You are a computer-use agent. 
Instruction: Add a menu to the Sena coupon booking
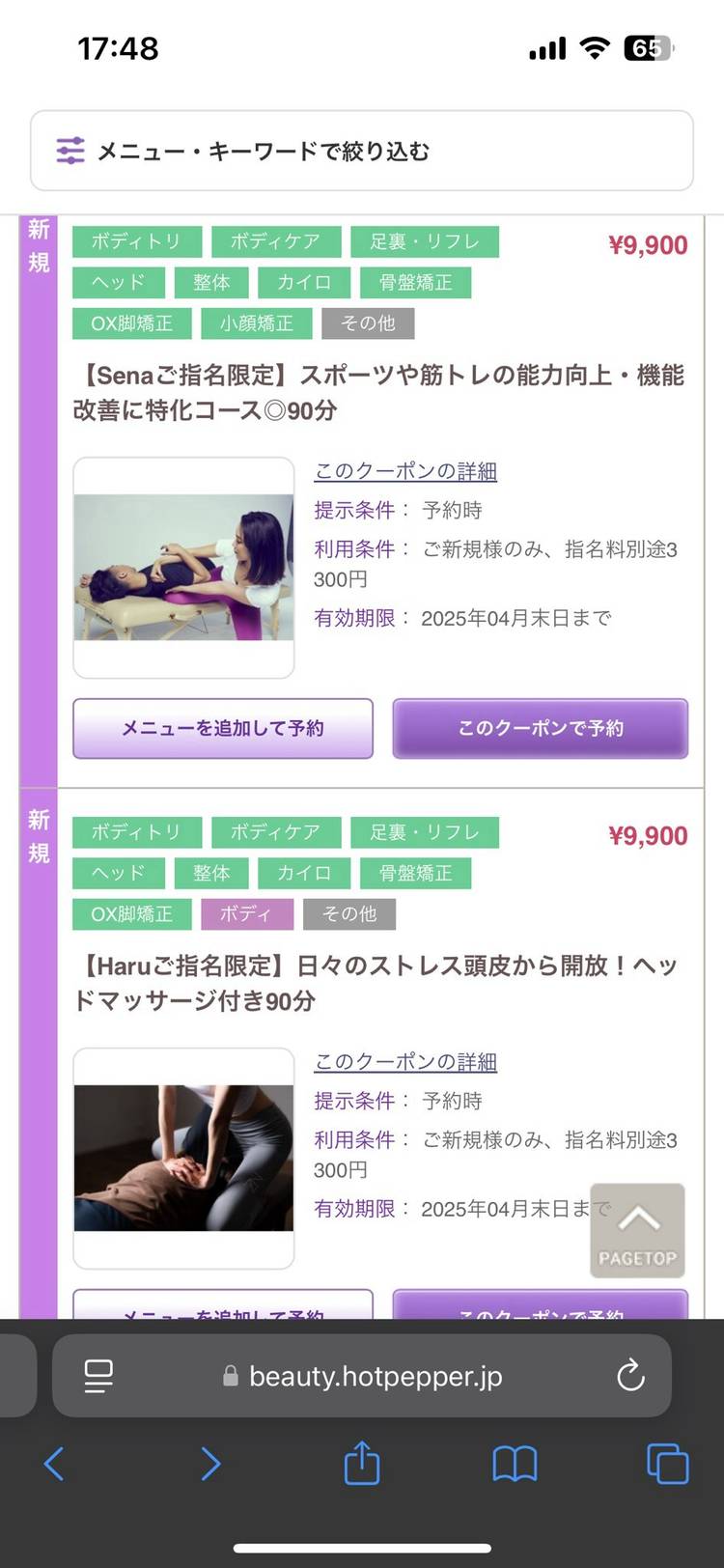click(223, 728)
